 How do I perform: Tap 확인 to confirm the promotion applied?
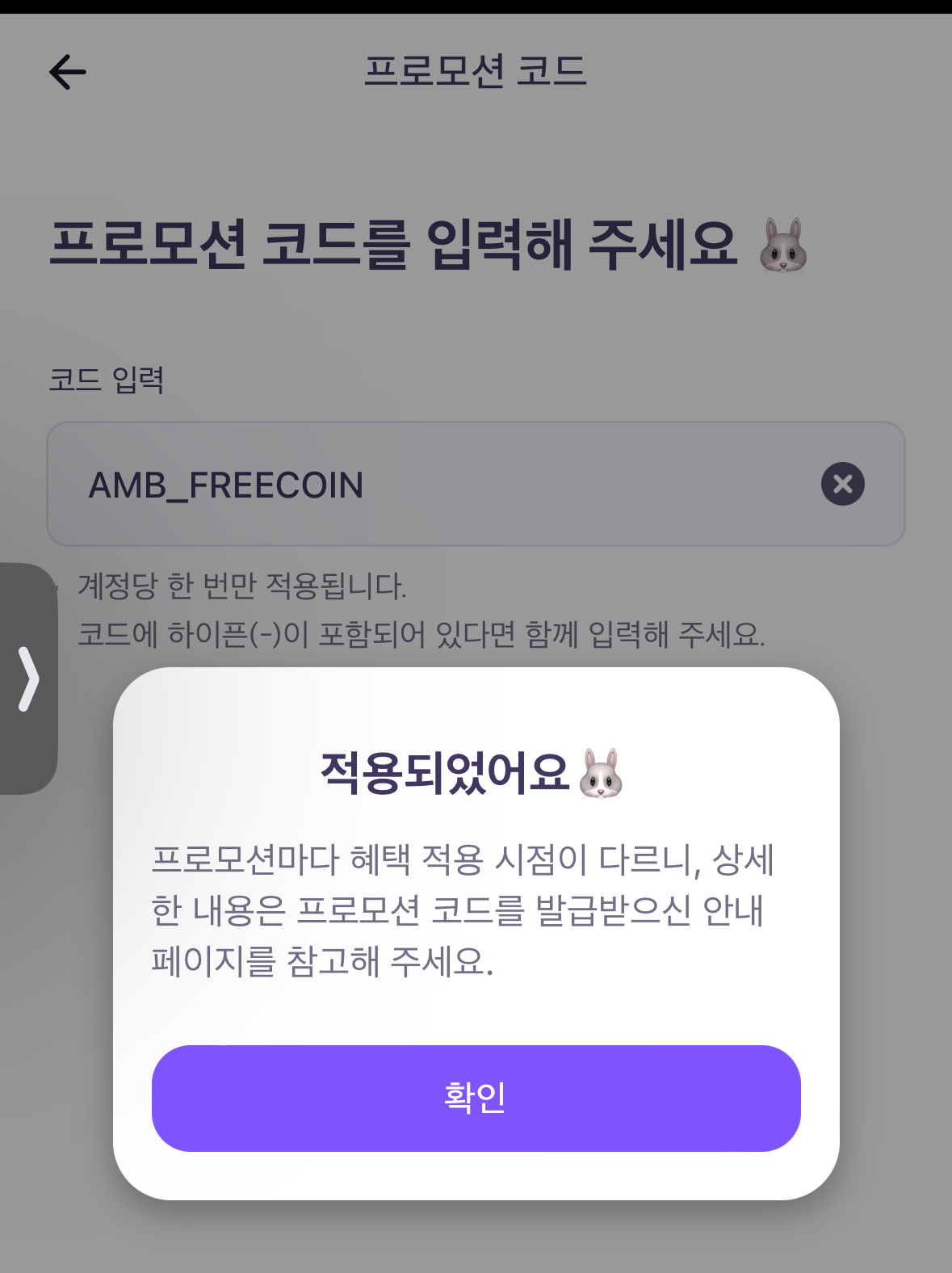(476, 1098)
